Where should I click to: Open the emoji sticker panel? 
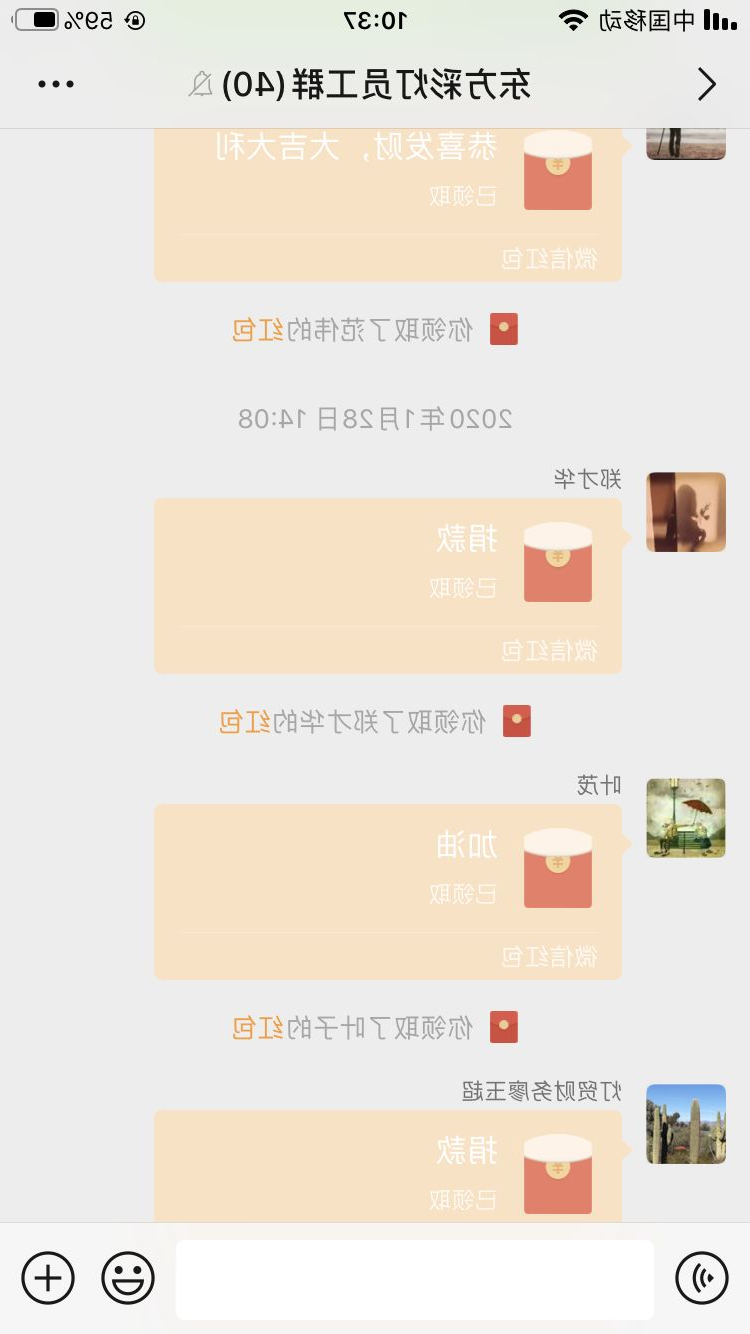pyautogui.click(x=128, y=1278)
